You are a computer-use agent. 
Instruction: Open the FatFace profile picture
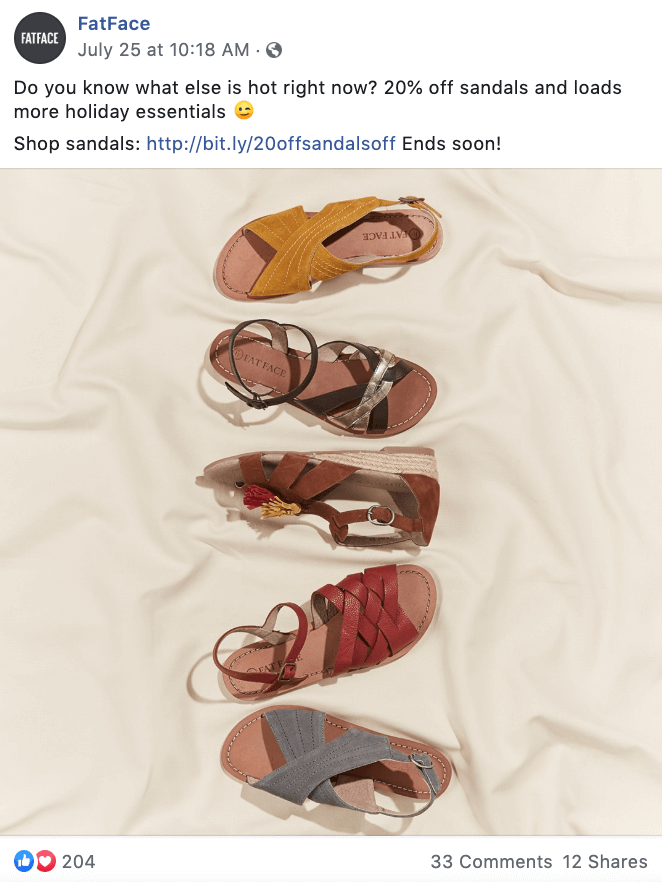[x=39, y=38]
